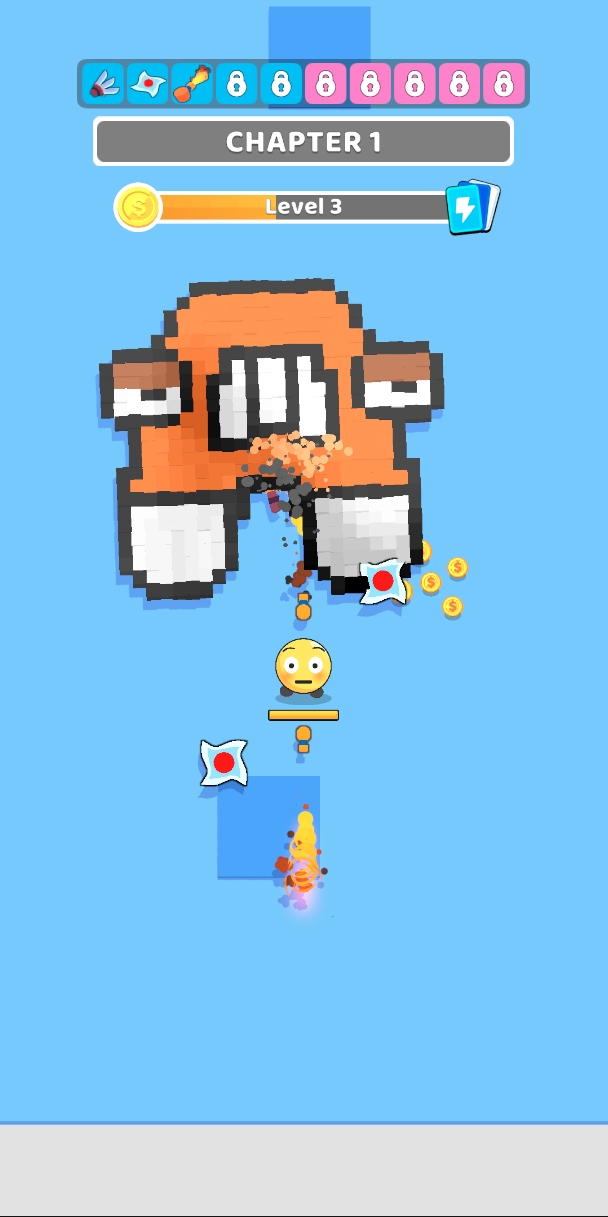Select the flaming torch weapon slot

click(192, 84)
